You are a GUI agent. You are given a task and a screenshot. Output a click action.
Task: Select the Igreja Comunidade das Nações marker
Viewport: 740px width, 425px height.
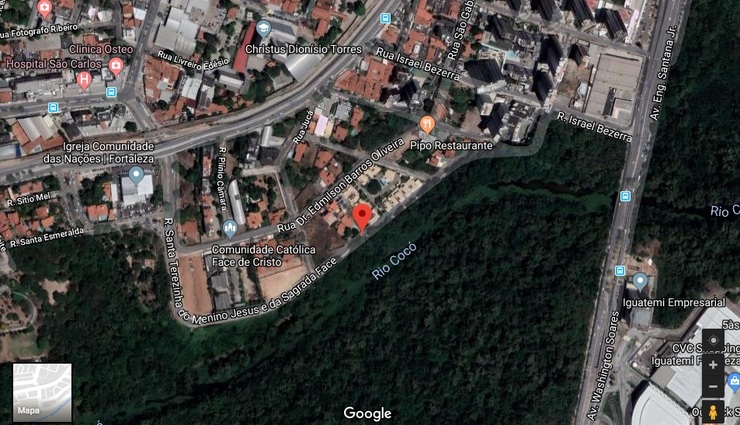coord(137,176)
